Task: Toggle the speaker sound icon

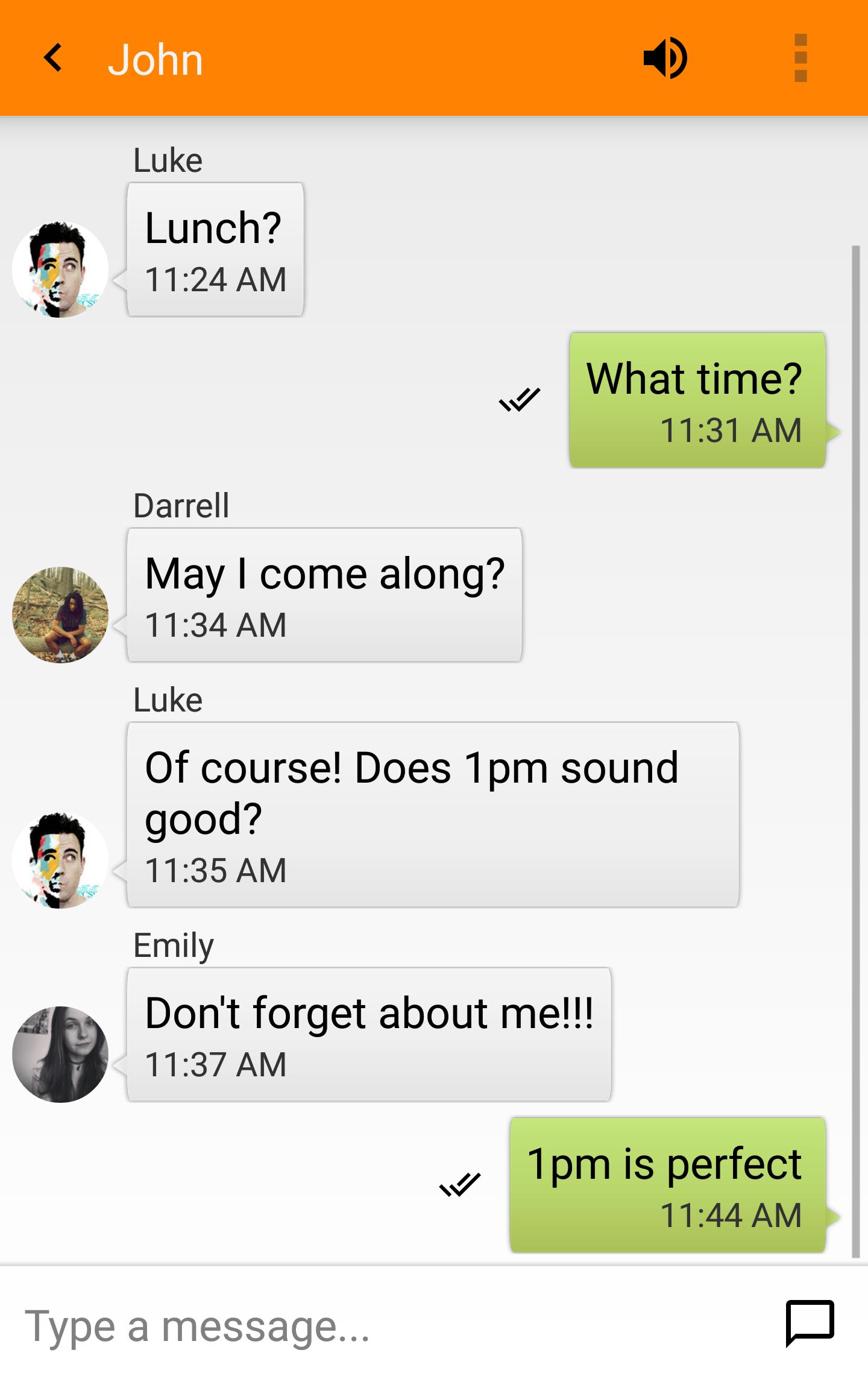Action: coord(665,58)
